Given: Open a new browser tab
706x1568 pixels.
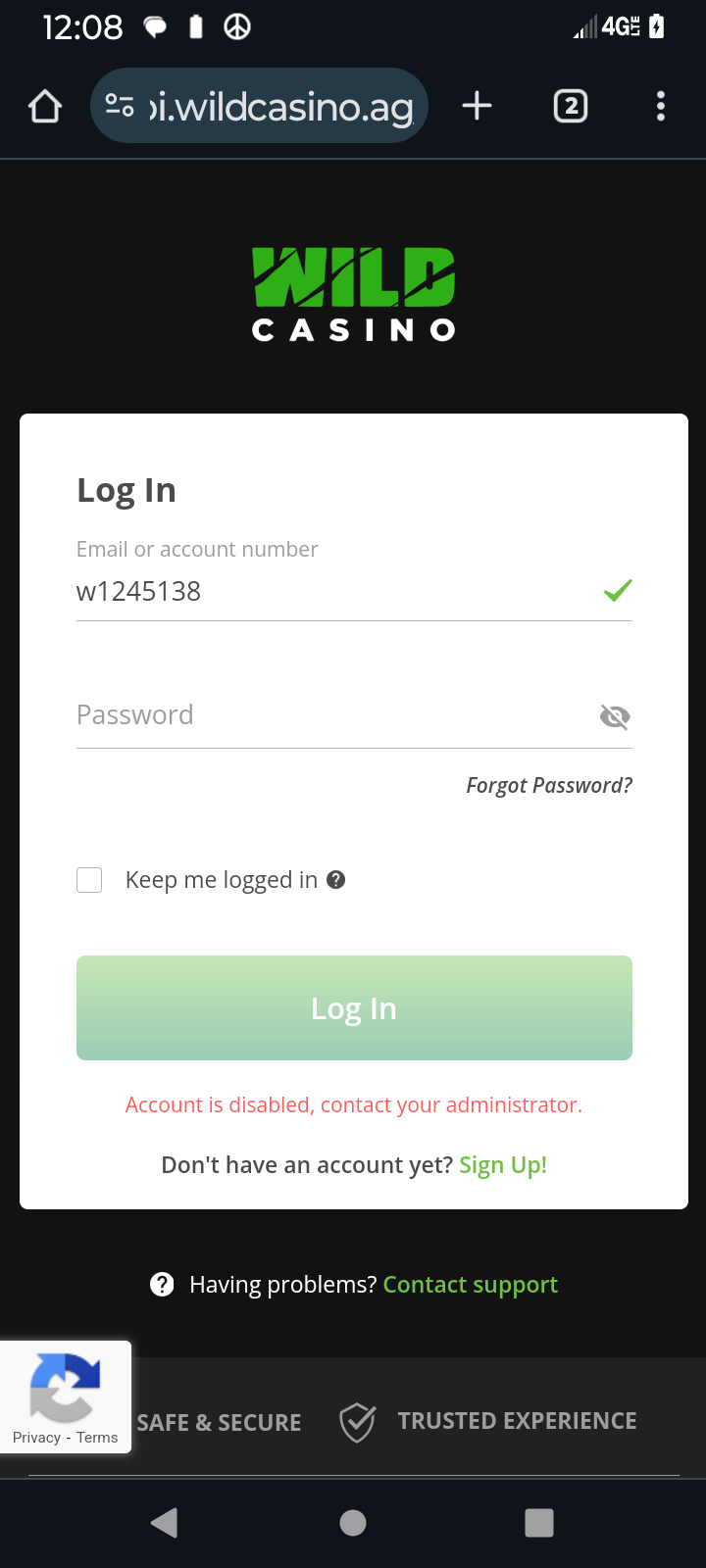Looking at the screenshot, I should coord(477,106).
